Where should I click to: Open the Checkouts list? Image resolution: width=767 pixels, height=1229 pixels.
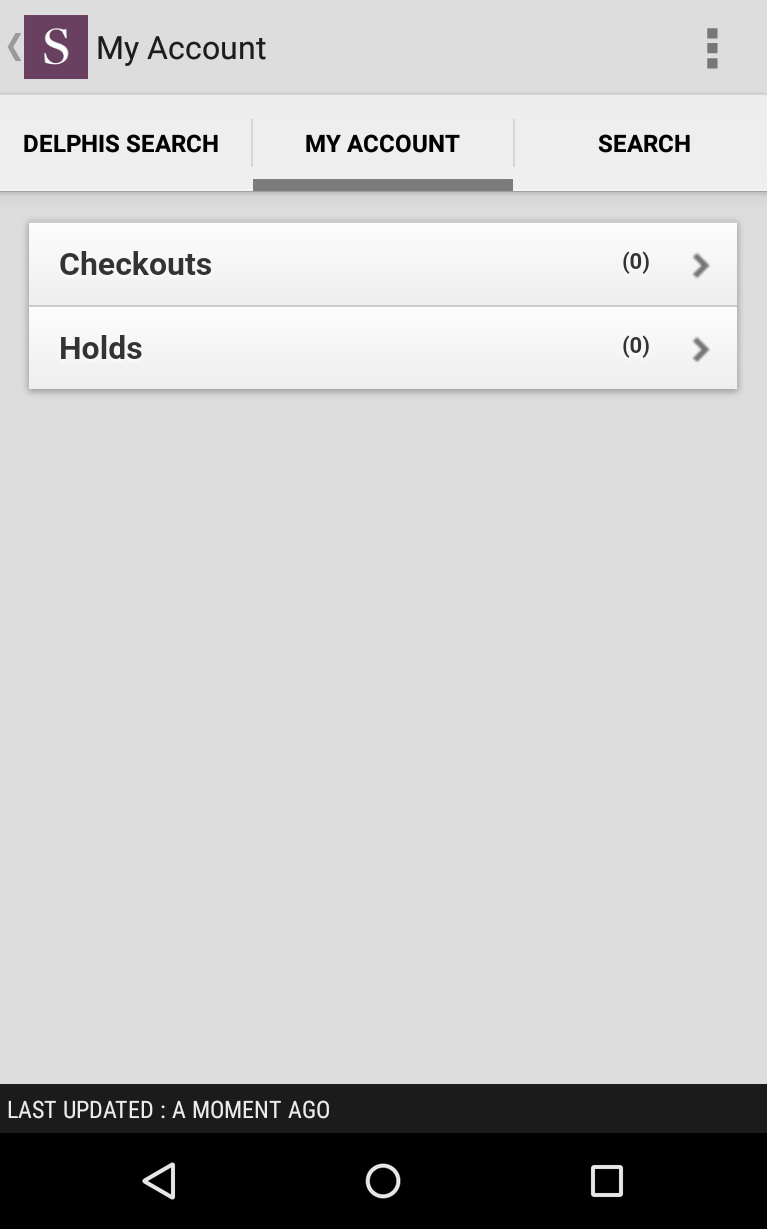(x=382, y=264)
